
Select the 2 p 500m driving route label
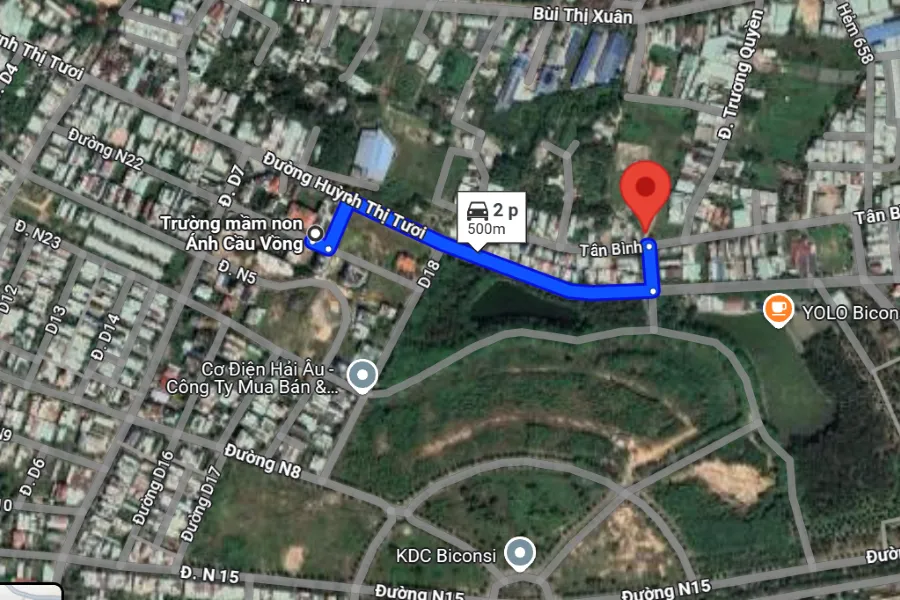(491, 216)
